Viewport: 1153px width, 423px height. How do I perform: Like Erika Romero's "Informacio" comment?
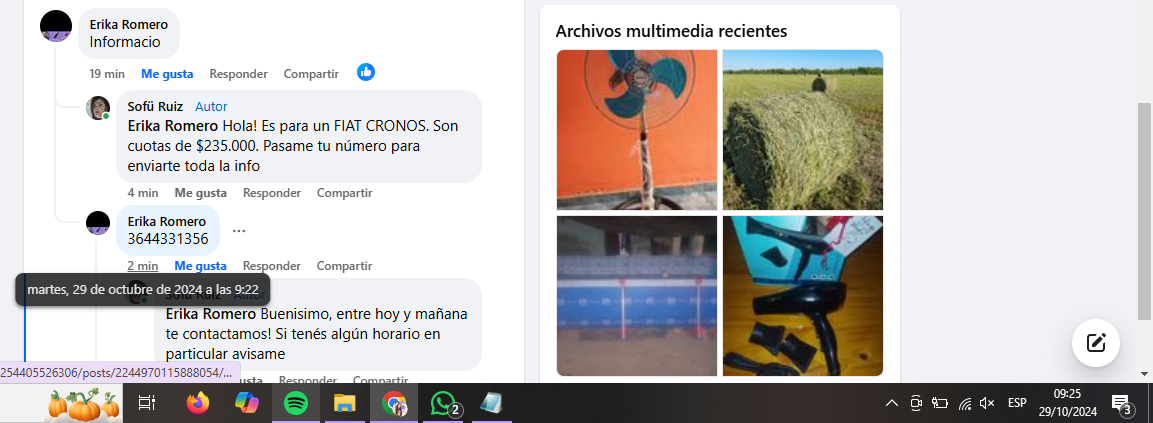click(x=167, y=74)
